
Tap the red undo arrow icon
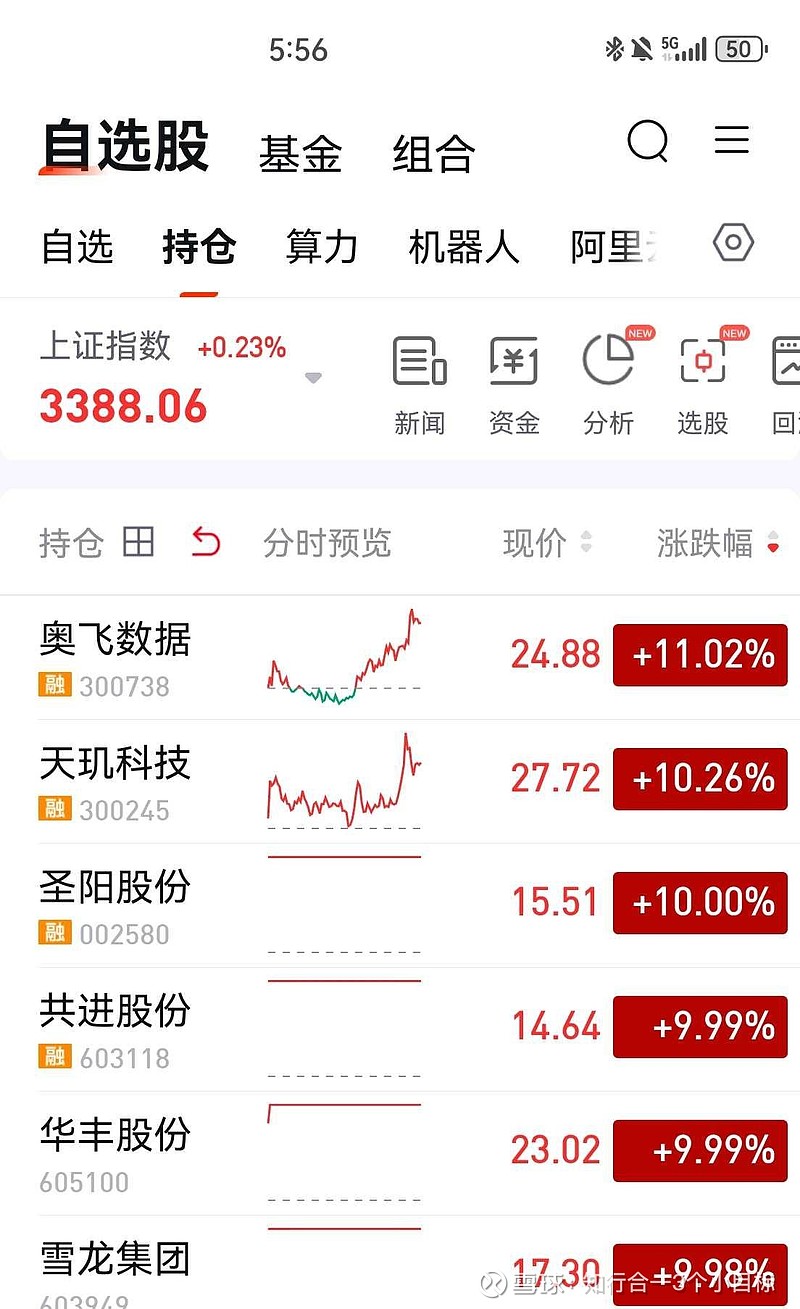[205, 543]
